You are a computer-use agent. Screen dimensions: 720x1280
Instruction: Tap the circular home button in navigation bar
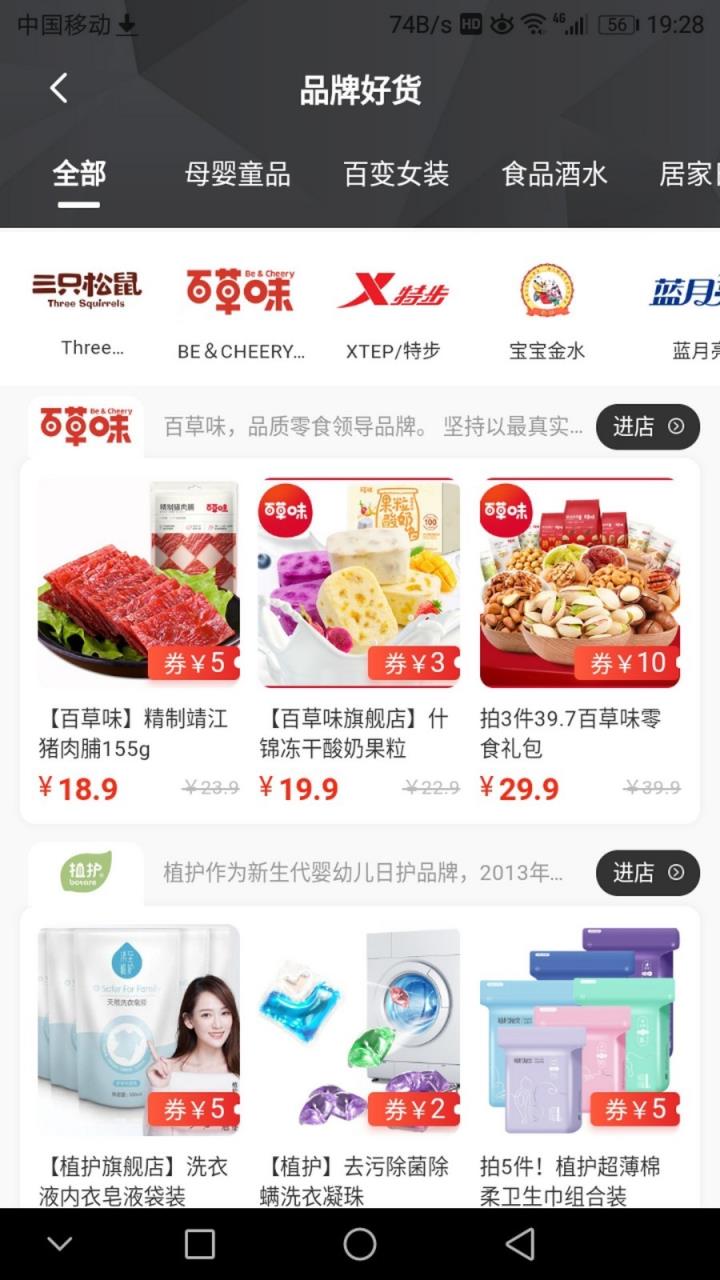360,1244
